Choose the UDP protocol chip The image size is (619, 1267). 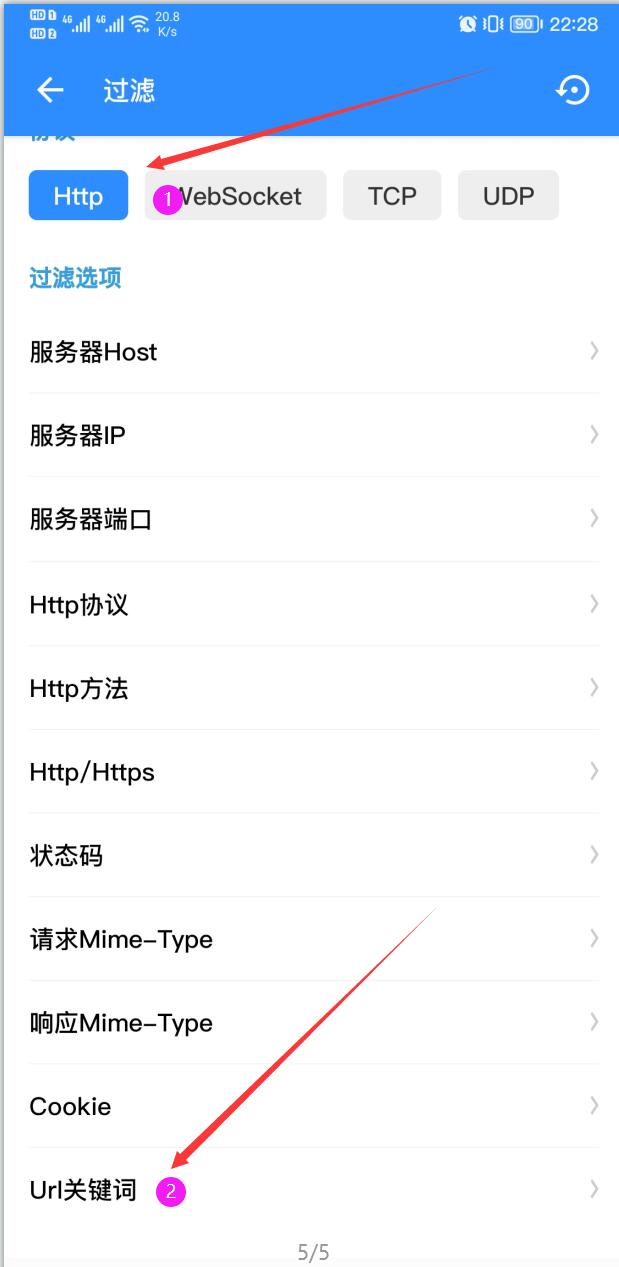tap(508, 196)
